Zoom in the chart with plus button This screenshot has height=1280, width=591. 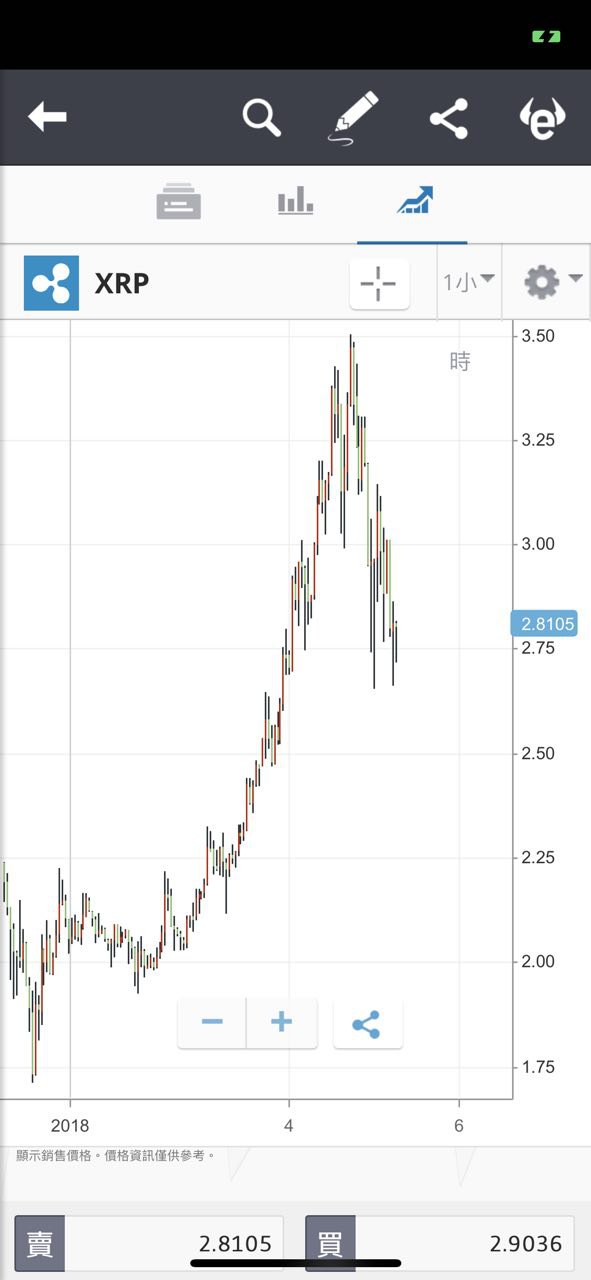(282, 1022)
